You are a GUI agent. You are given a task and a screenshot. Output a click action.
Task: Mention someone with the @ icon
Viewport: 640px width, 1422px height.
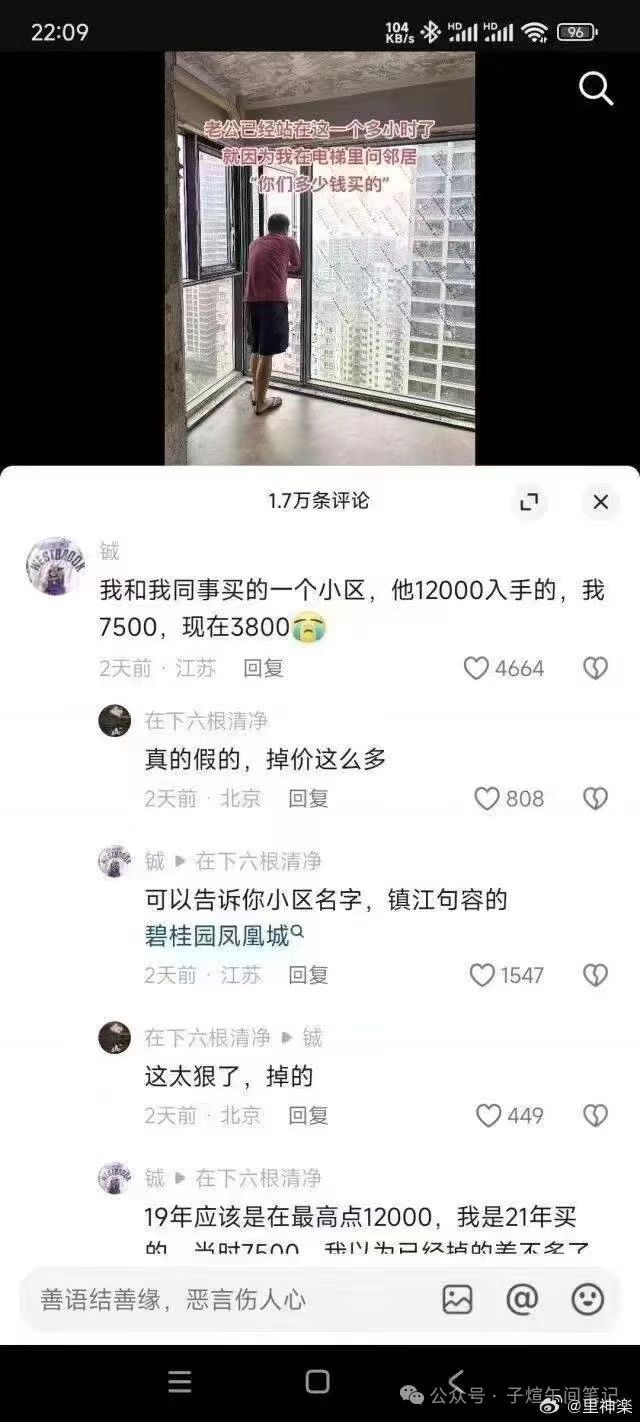[522, 1299]
